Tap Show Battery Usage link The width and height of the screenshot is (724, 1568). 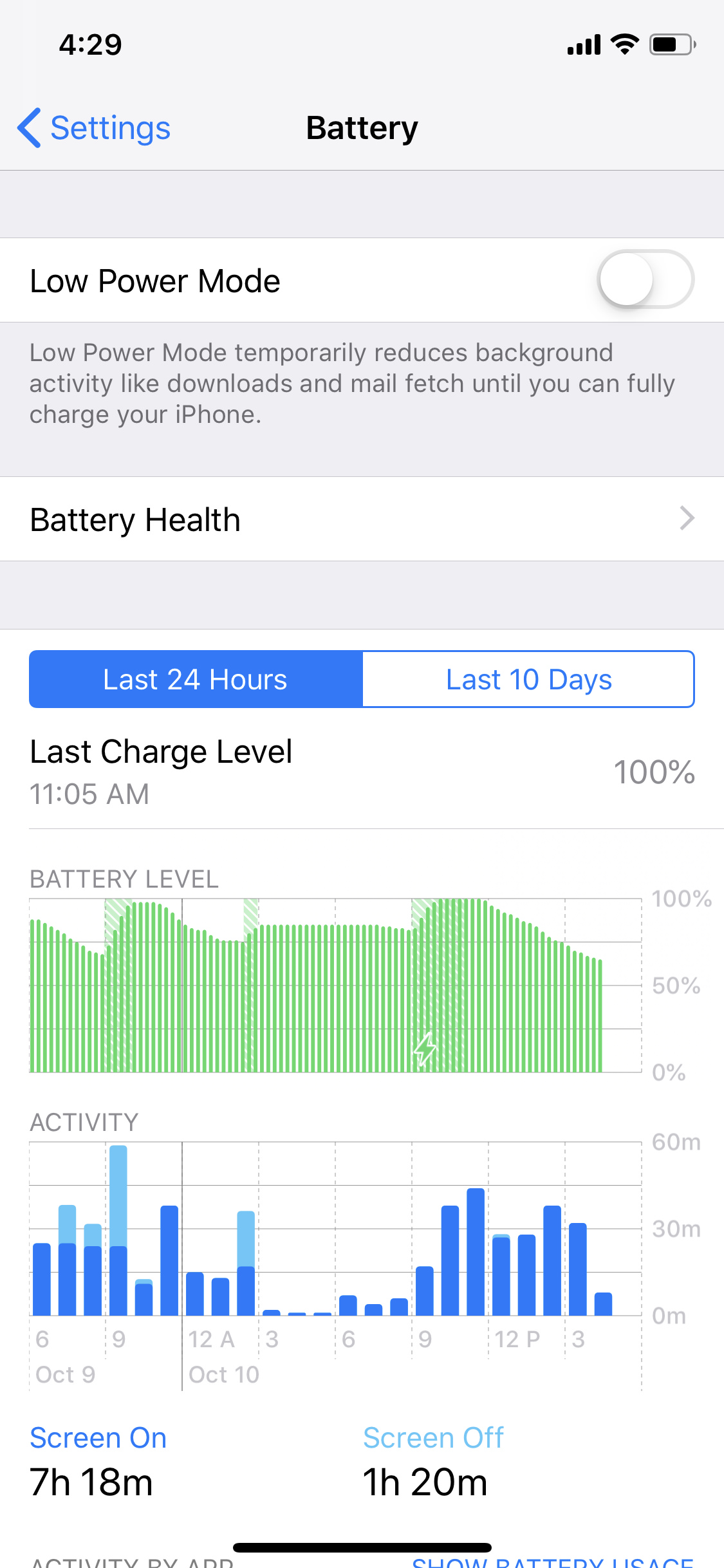[x=552, y=1560]
